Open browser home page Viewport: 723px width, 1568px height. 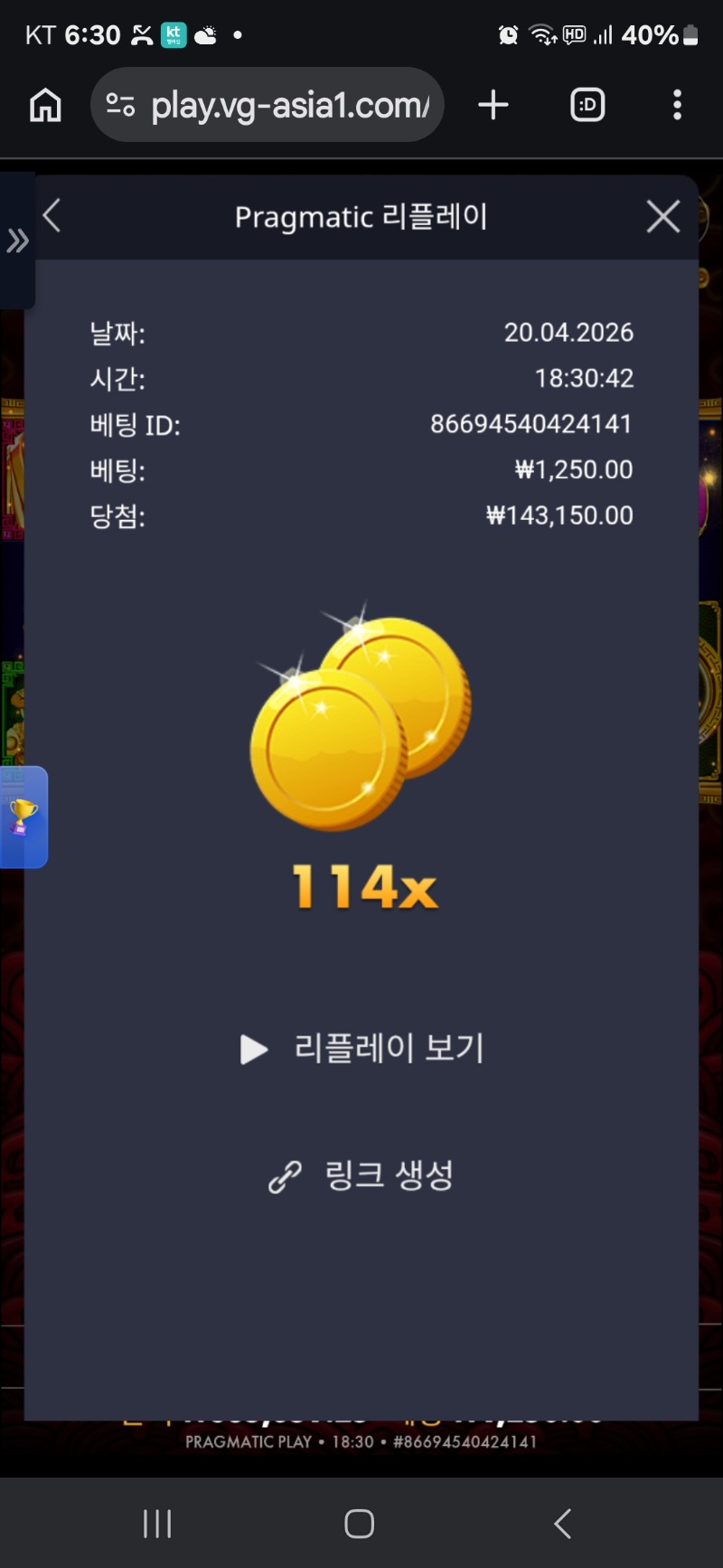coord(45,105)
